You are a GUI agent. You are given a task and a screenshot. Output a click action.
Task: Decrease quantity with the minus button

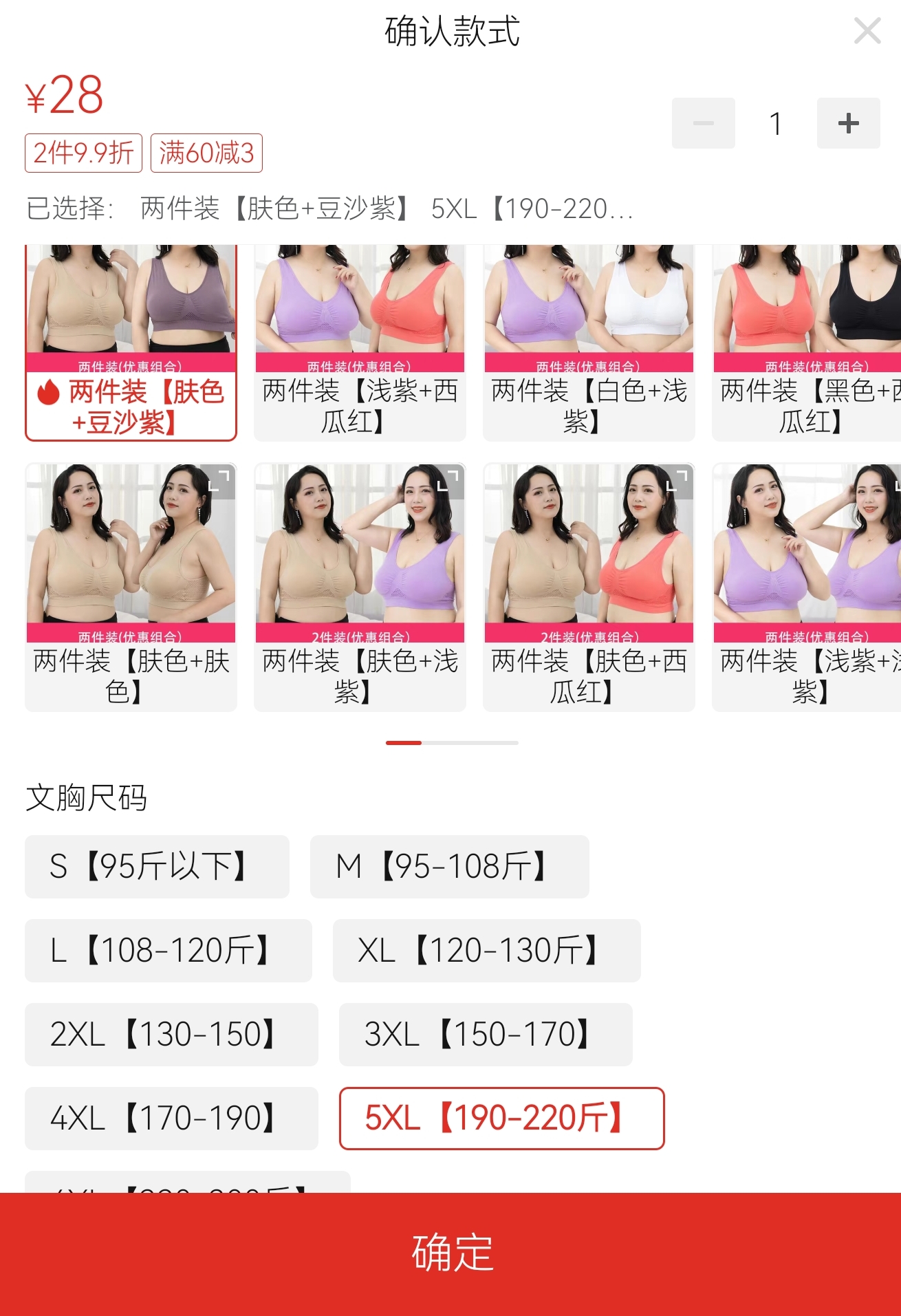click(703, 123)
